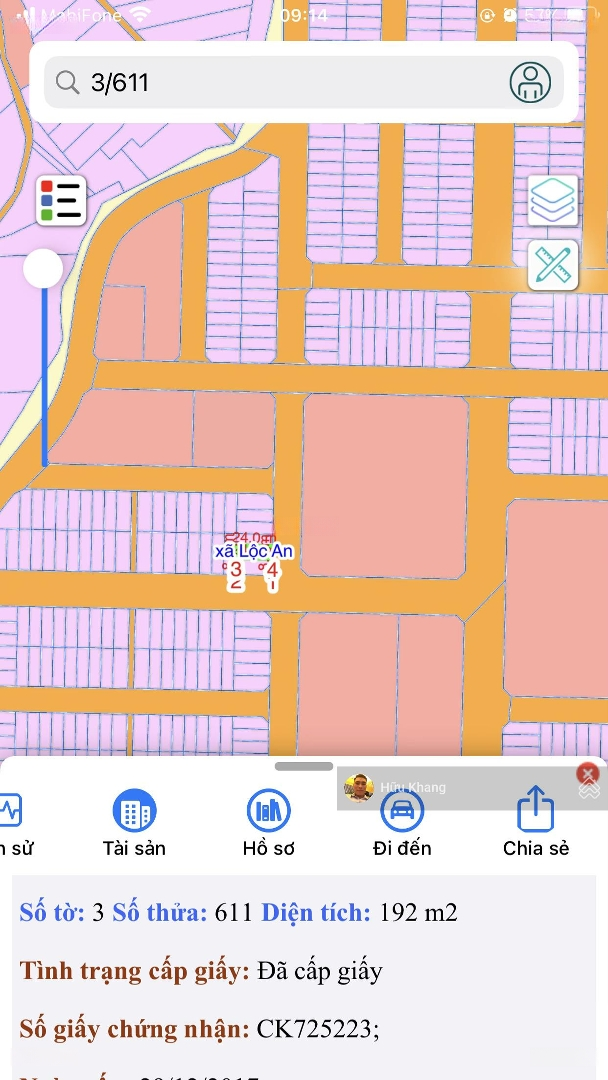This screenshot has width=608, height=1080.
Task: Get directions with Đi đến
Action: click(x=402, y=823)
